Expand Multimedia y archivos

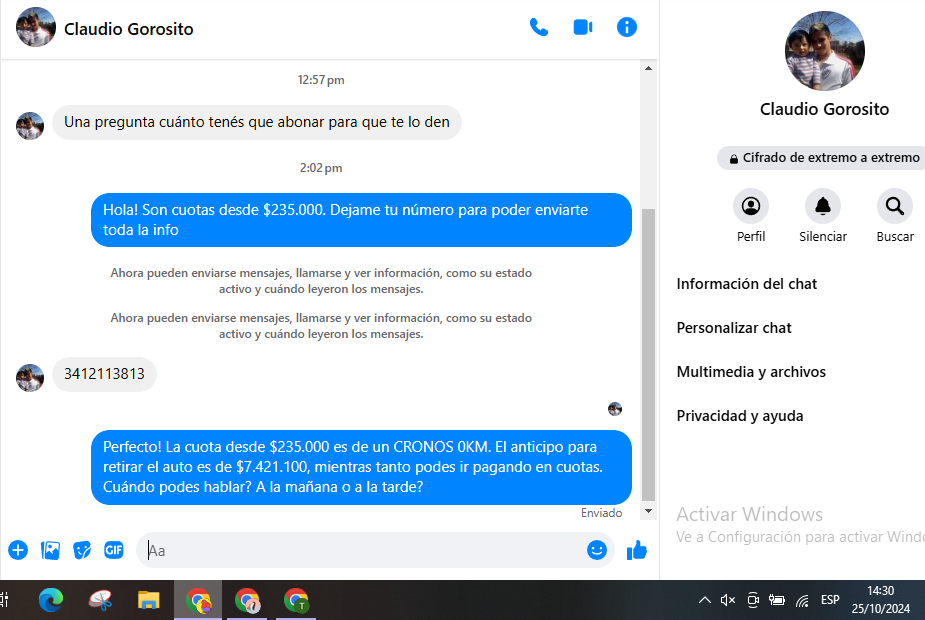coord(751,372)
